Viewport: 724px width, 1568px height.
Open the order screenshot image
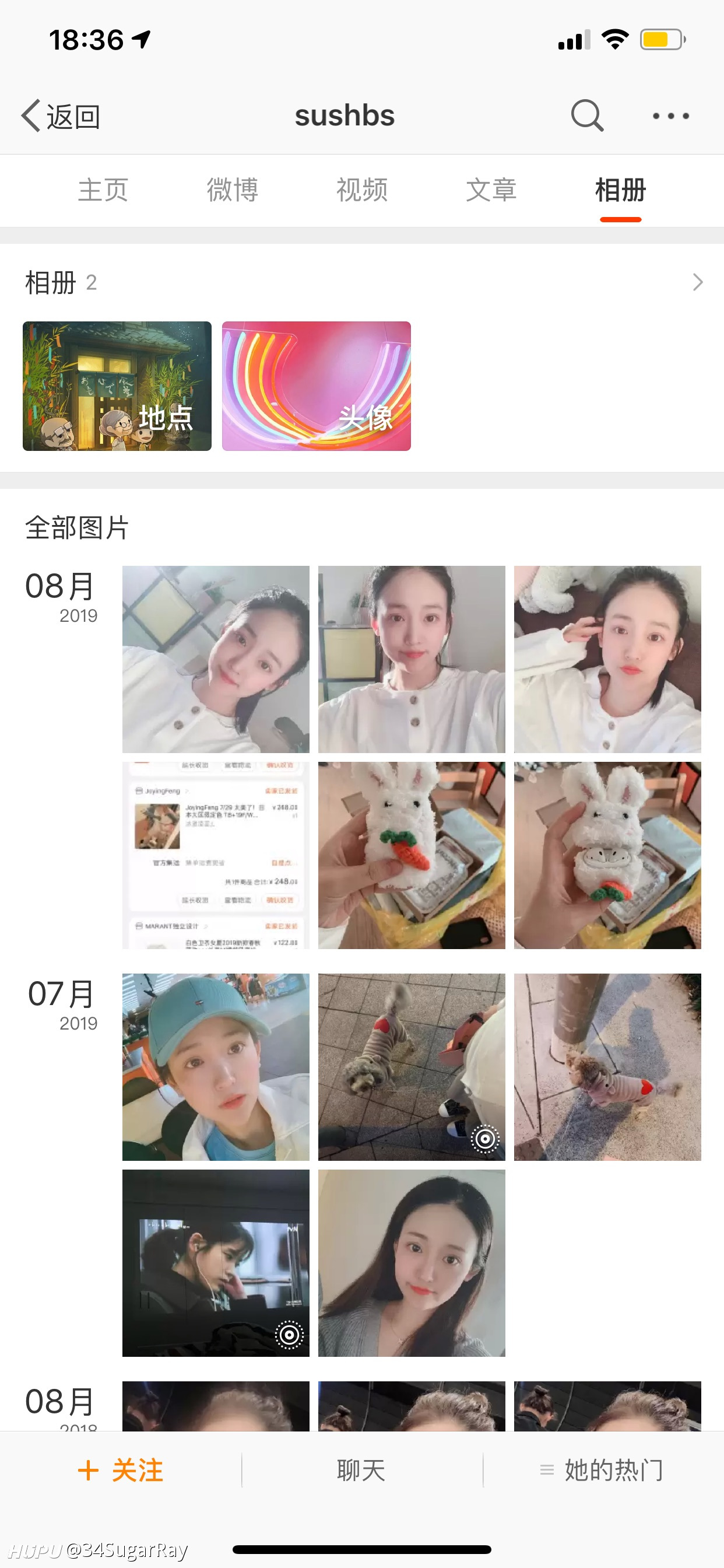[x=215, y=855]
